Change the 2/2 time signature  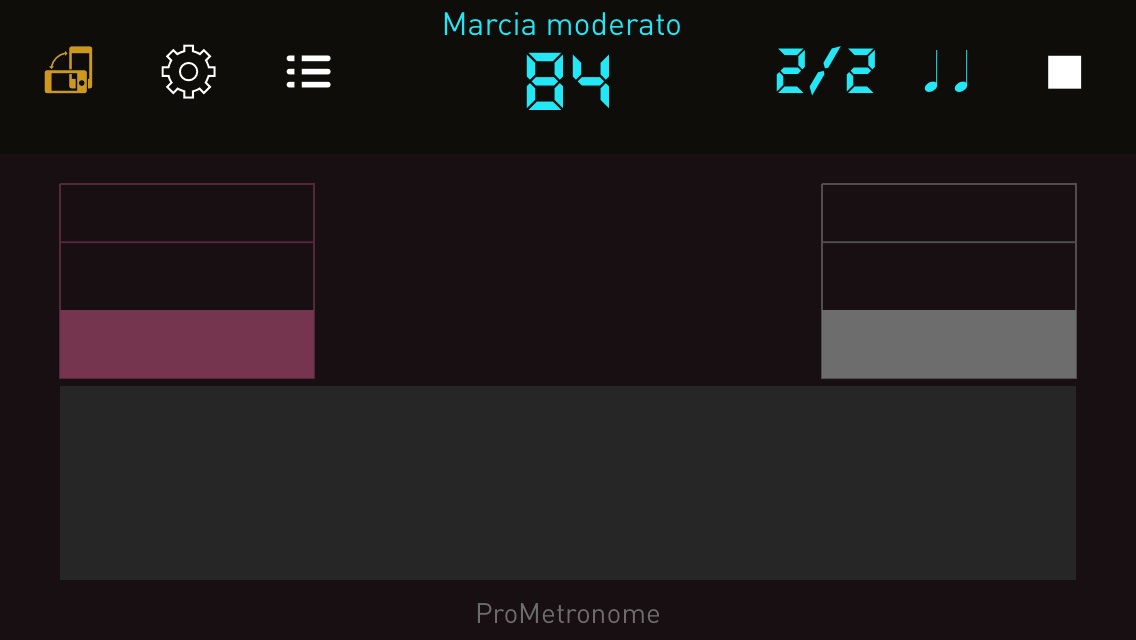pos(825,72)
